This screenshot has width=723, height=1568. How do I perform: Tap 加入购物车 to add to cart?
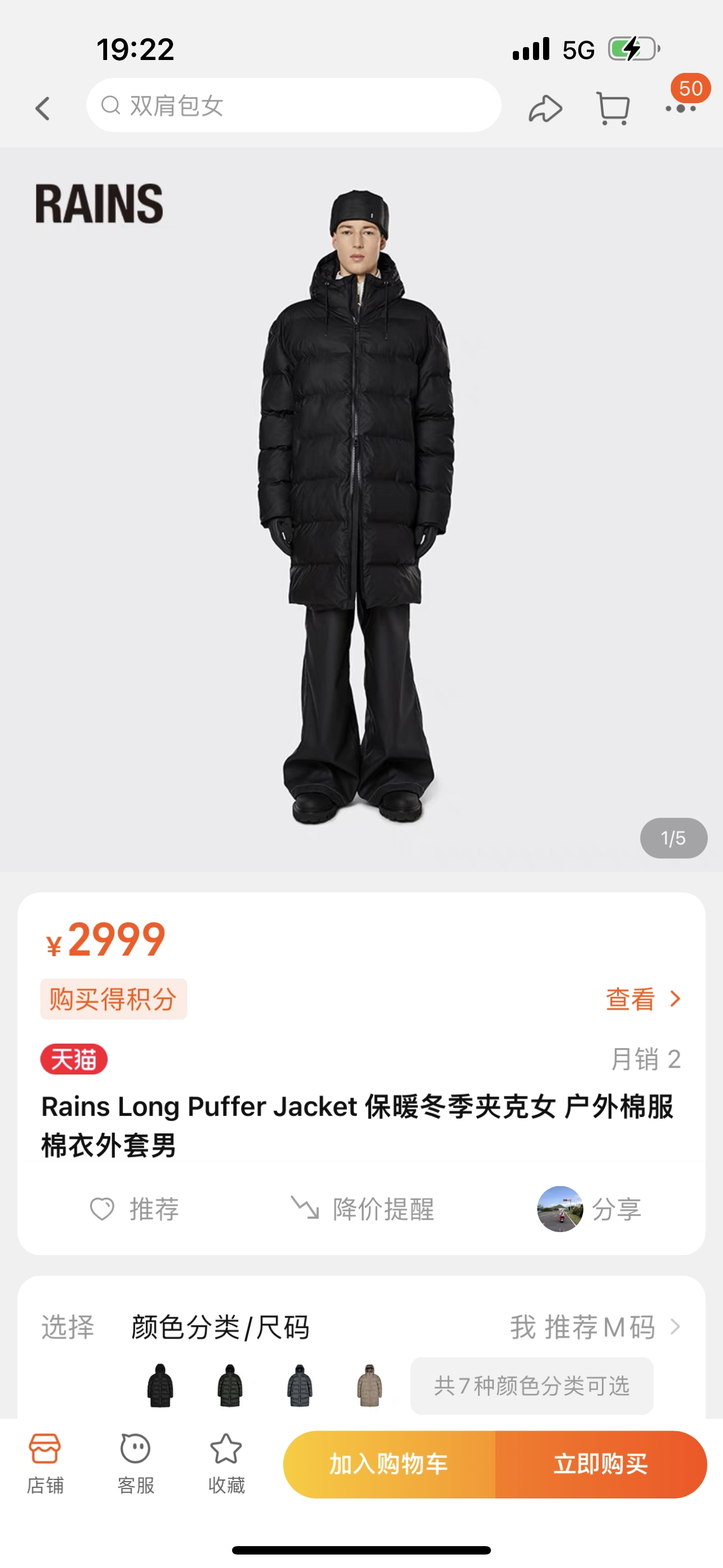(389, 1464)
